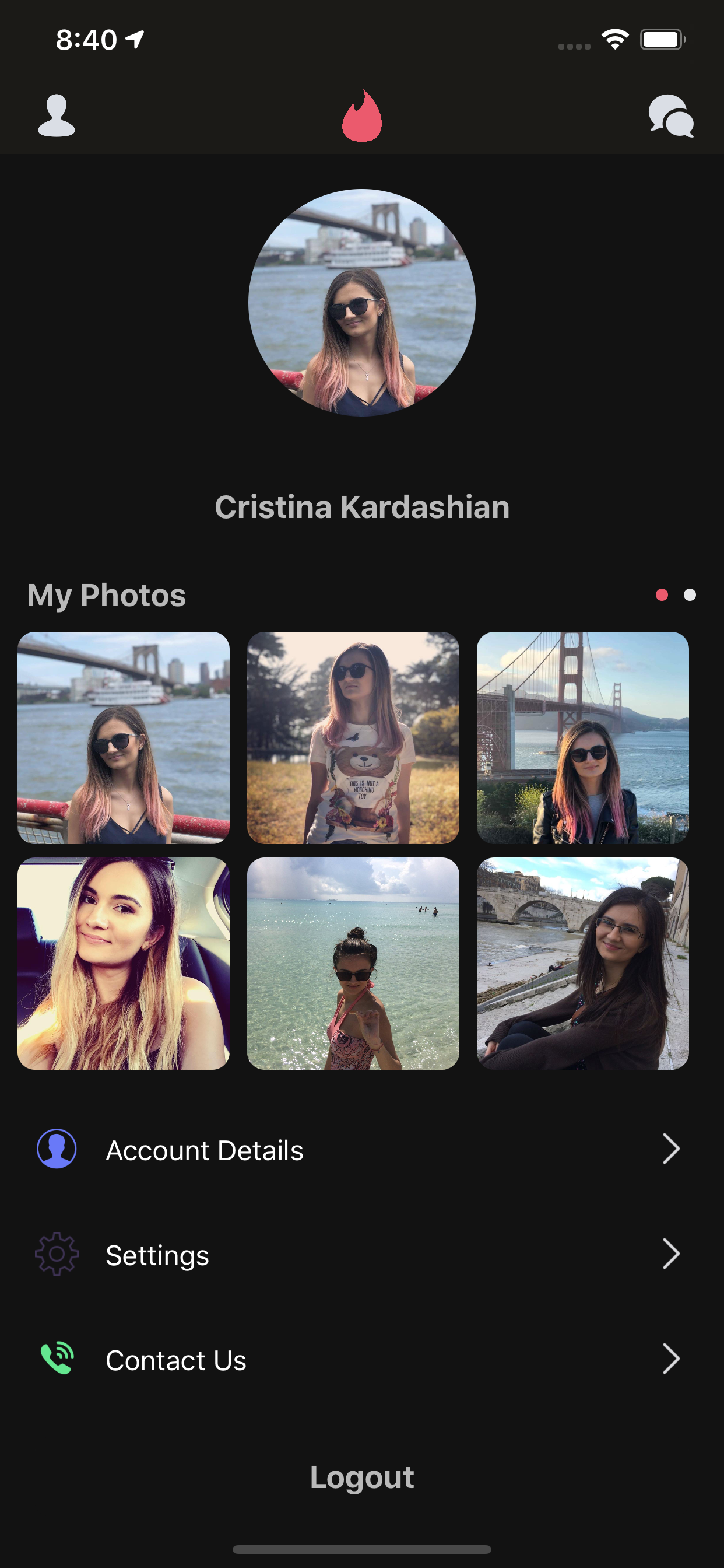Click the Settings gear icon

click(x=56, y=1254)
